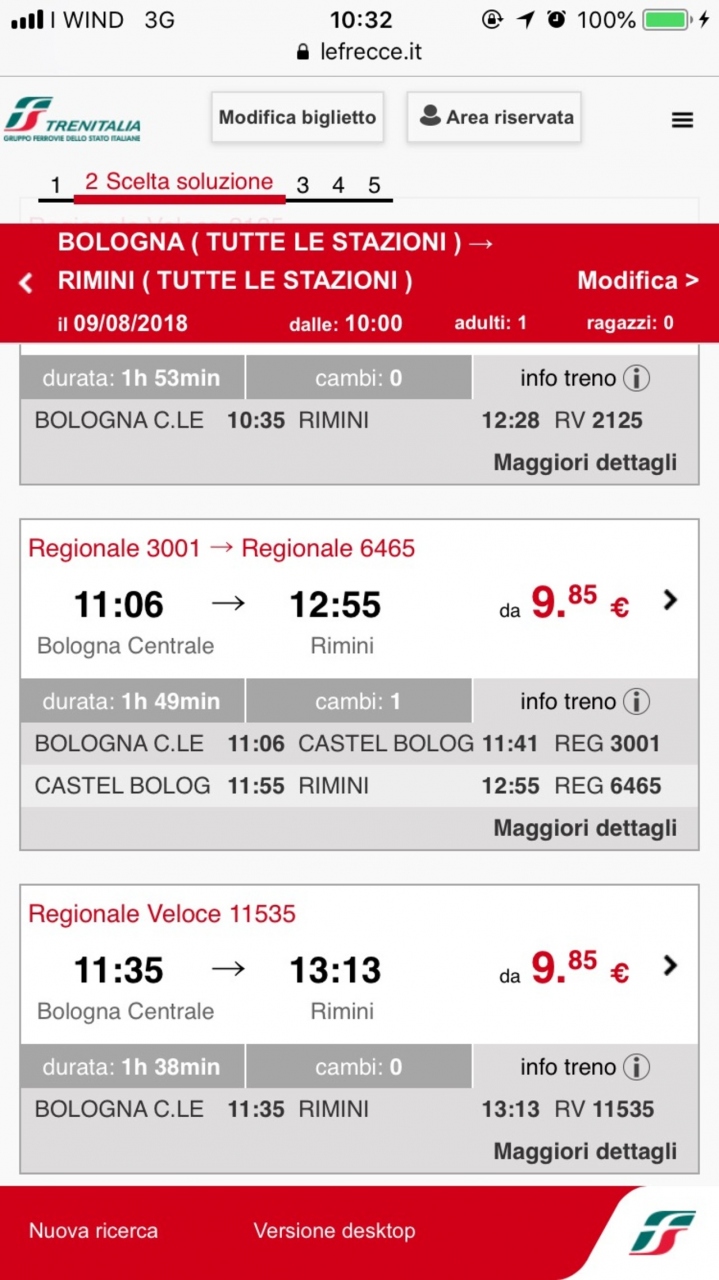Show info treno for the 11:06 train
719x1280 pixels.
[x=585, y=702]
